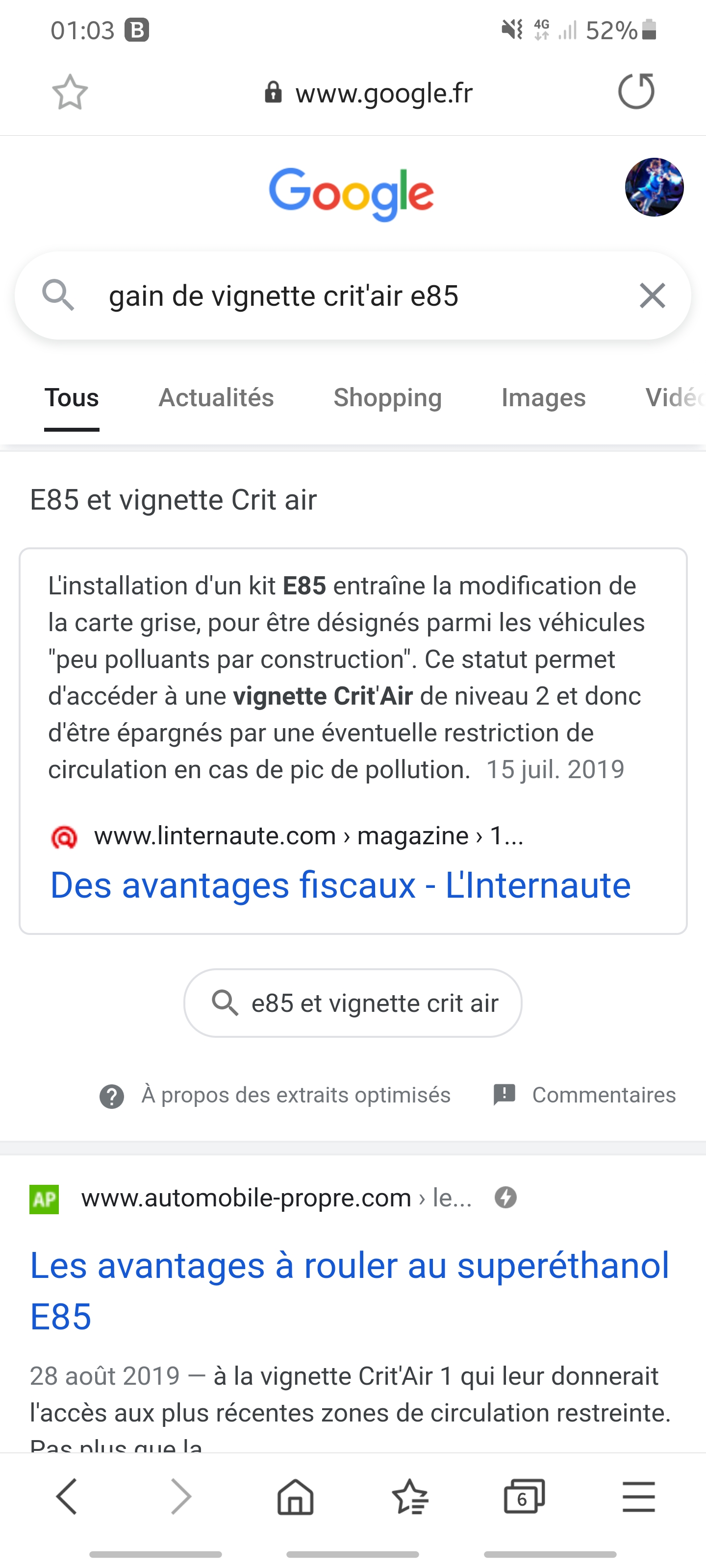The width and height of the screenshot is (706, 1568).
Task: Go to the browser home page
Action: point(296,1496)
